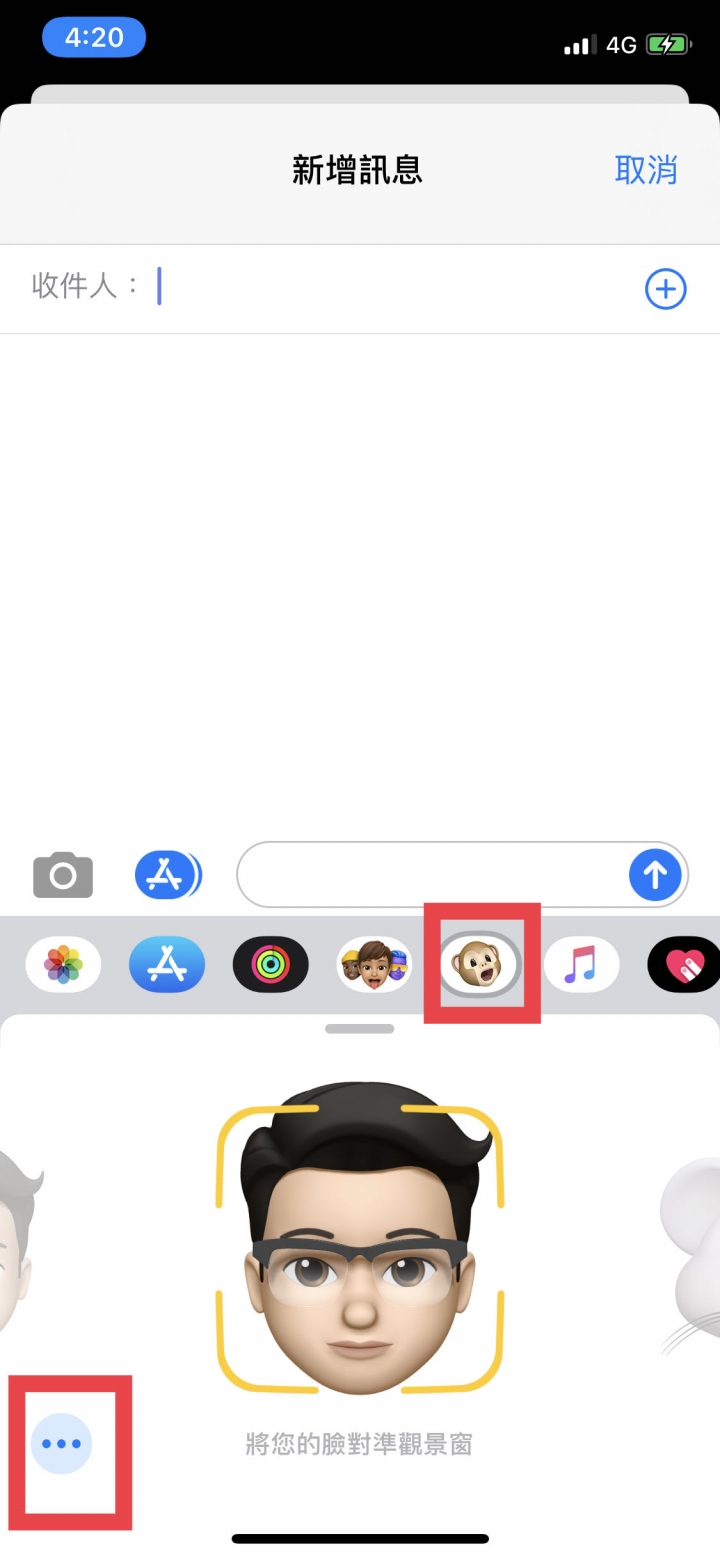This screenshot has width=720, height=1559.
Task: Send the message with the blue arrow
Action: coord(655,875)
